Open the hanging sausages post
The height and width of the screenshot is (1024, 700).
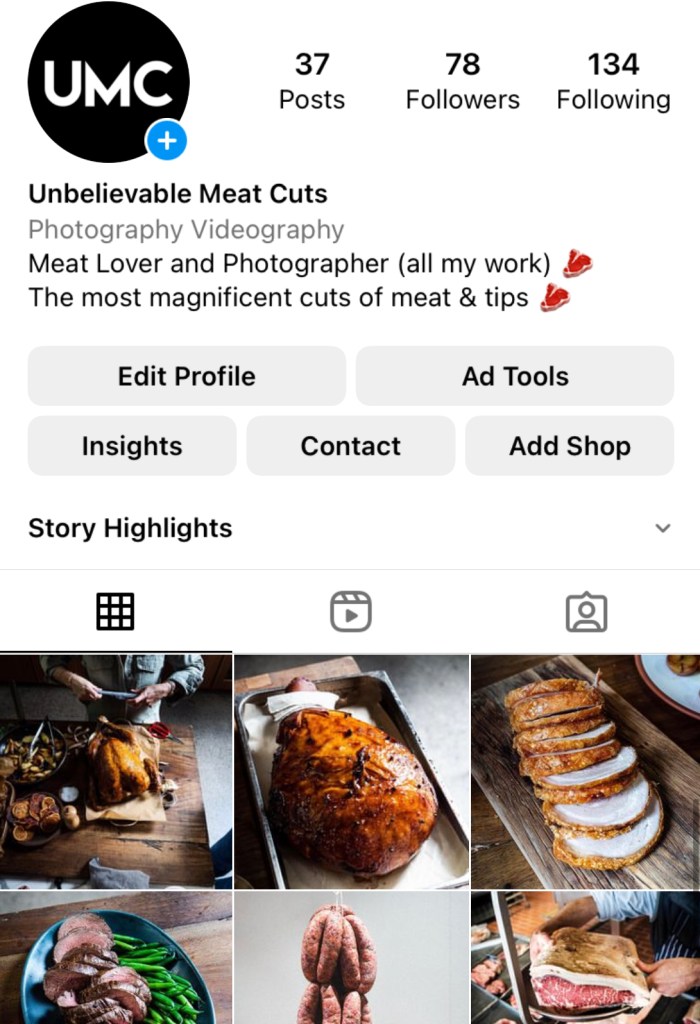pyautogui.click(x=350, y=958)
